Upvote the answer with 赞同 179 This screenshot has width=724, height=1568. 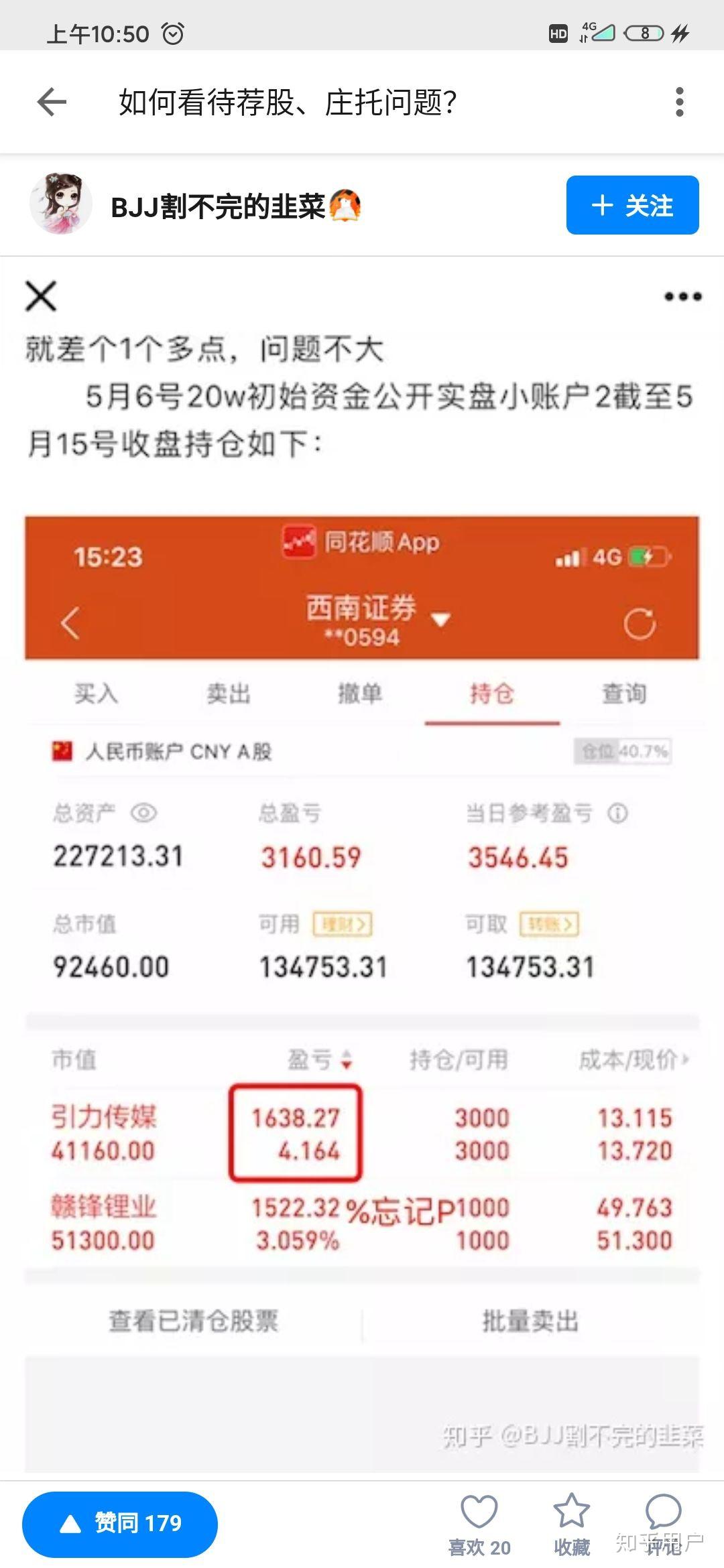point(120,1524)
